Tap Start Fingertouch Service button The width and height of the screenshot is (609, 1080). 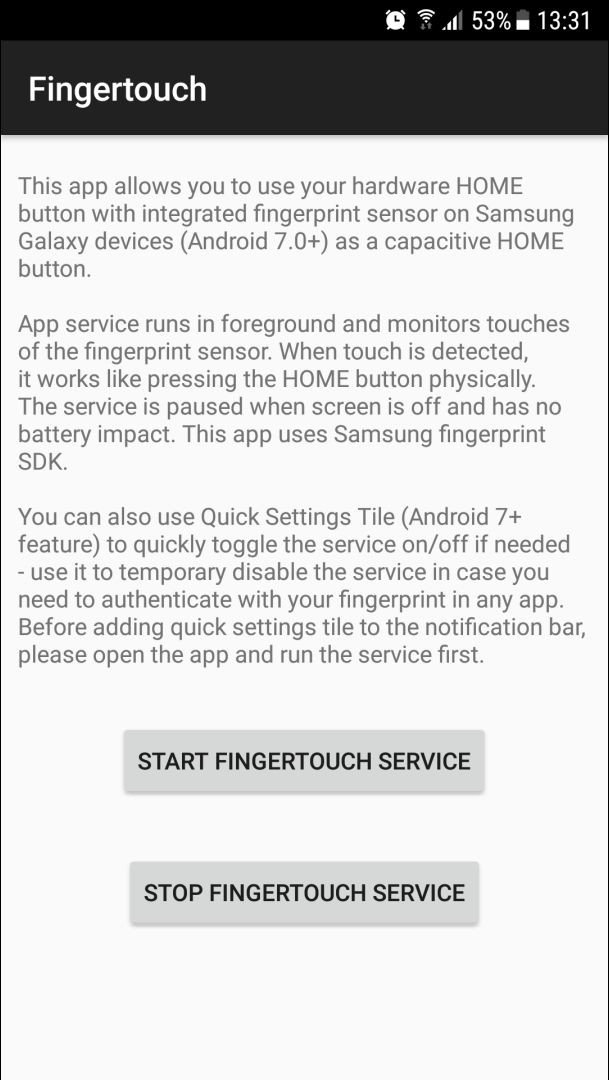[x=304, y=761]
